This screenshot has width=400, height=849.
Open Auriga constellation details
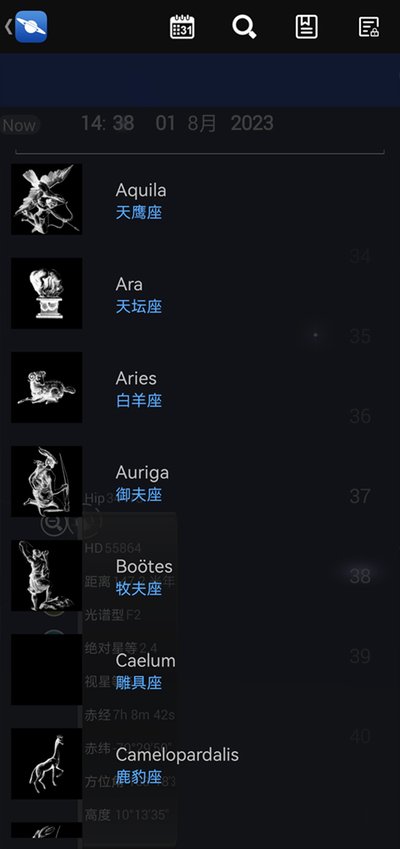click(200, 482)
